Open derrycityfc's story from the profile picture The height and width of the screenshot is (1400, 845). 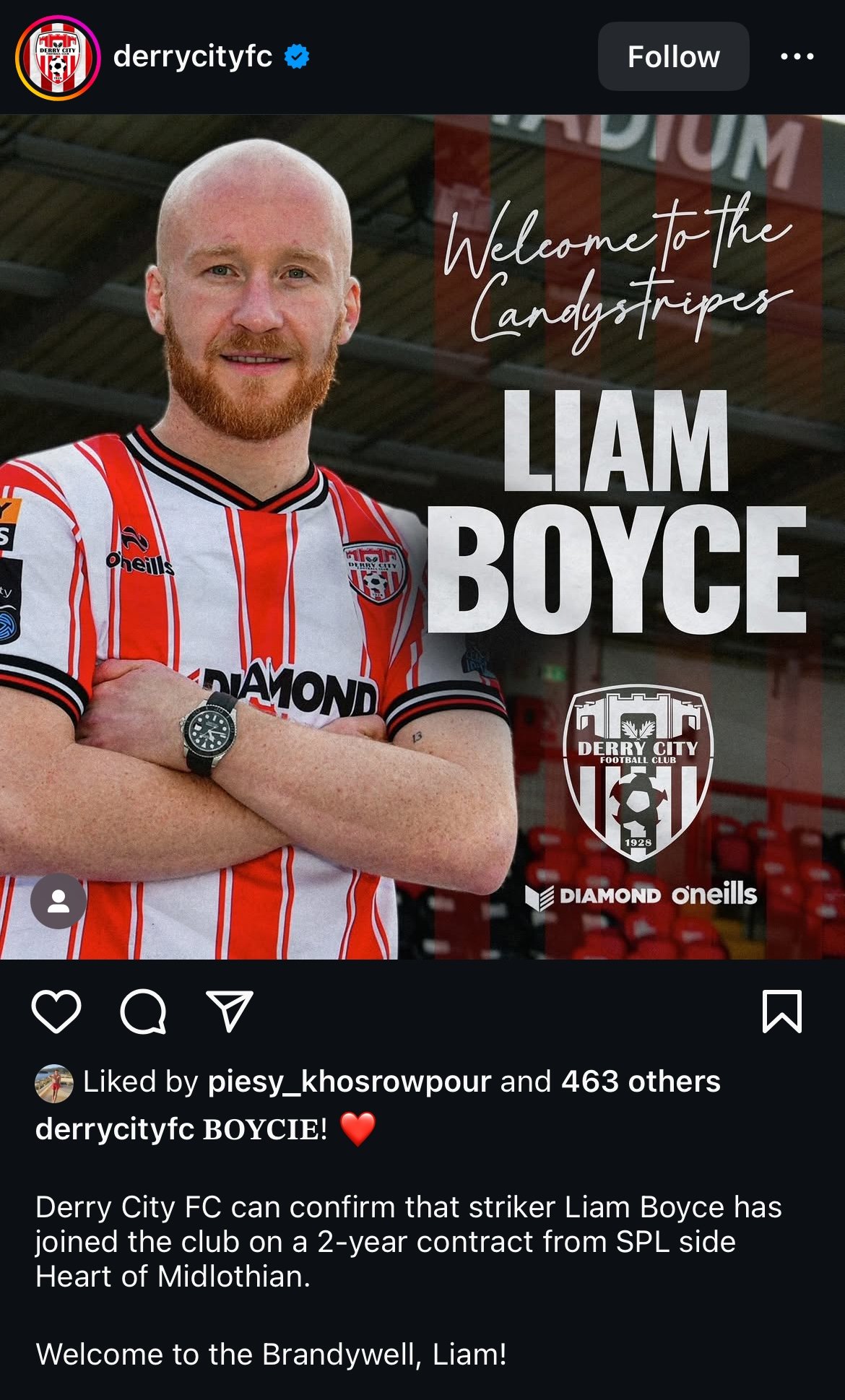pos(58,57)
